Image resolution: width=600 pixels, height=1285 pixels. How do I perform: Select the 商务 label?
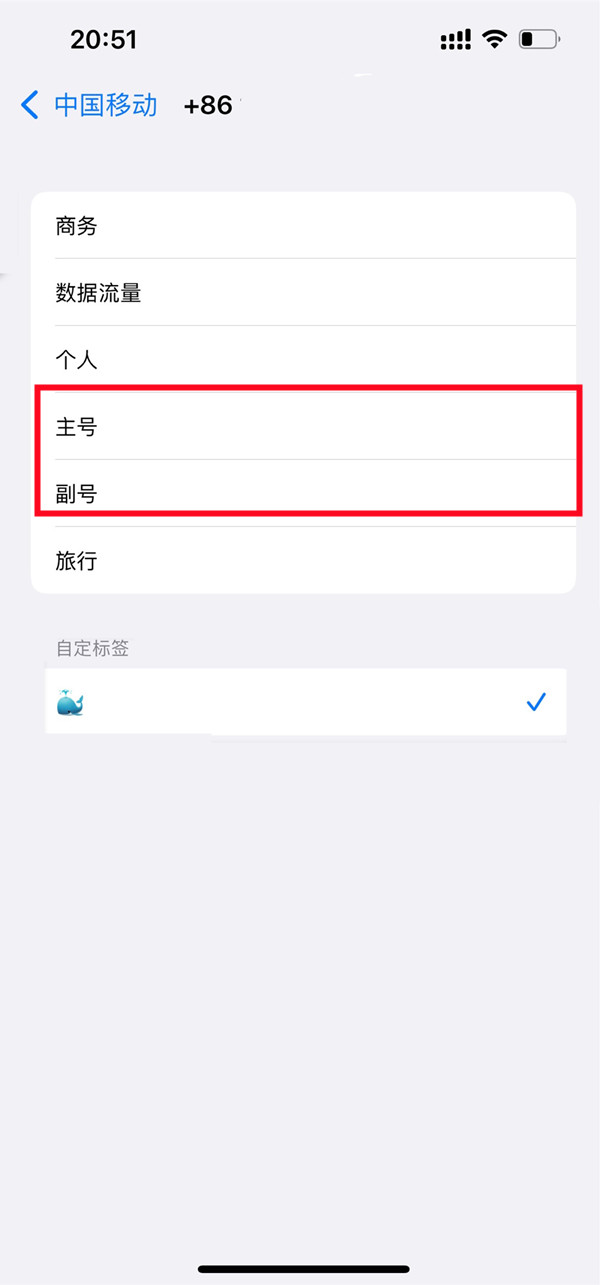300,226
